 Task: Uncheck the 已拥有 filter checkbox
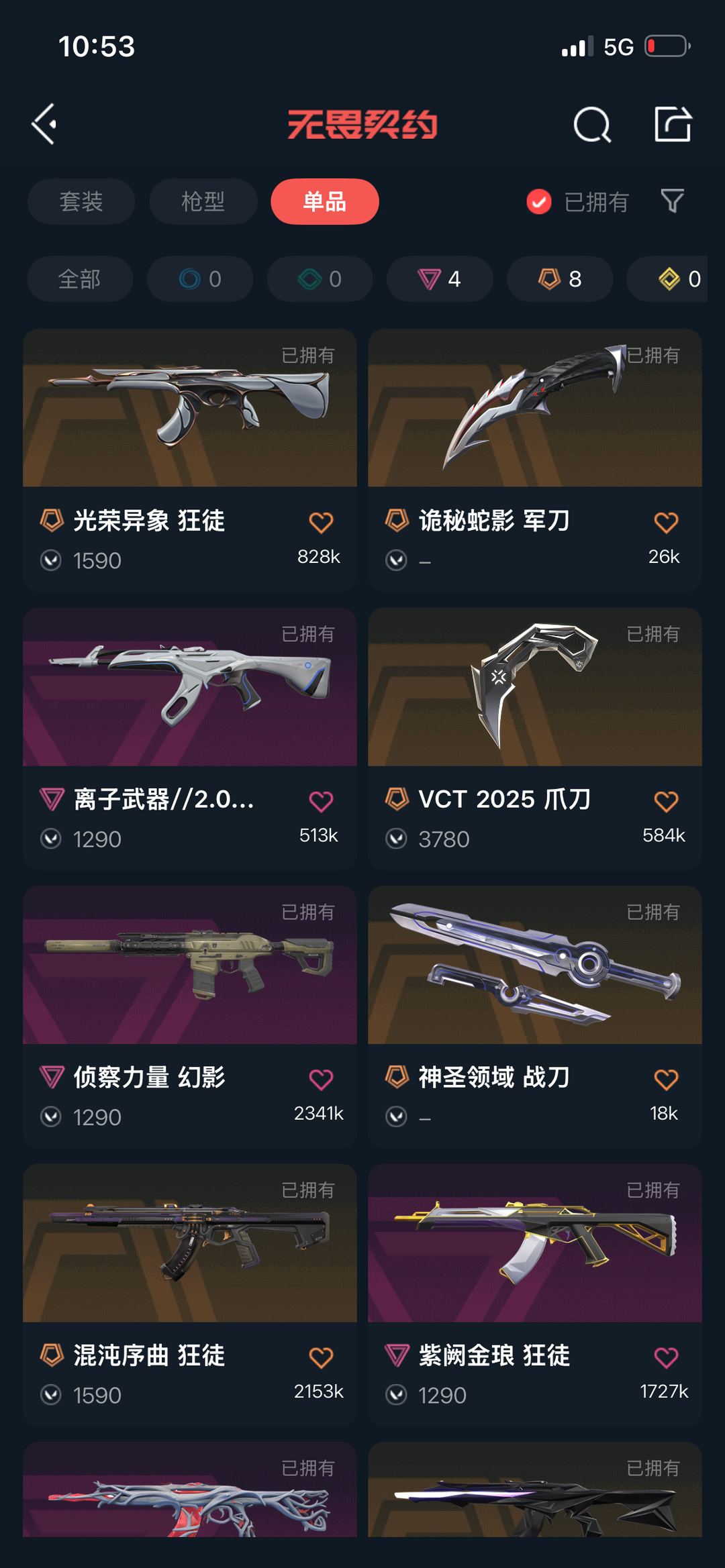[x=539, y=201]
